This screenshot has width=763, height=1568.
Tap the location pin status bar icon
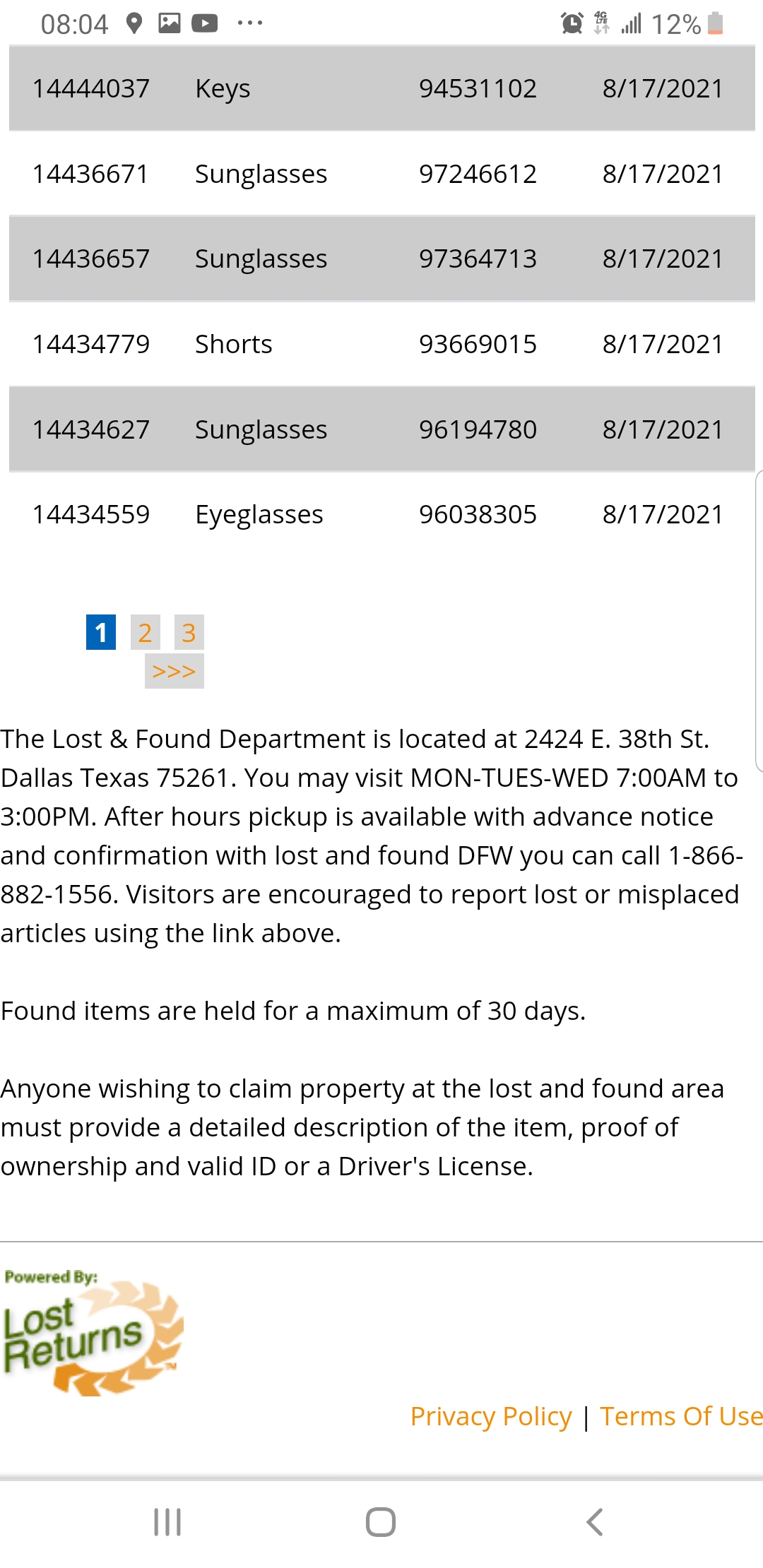[134, 22]
